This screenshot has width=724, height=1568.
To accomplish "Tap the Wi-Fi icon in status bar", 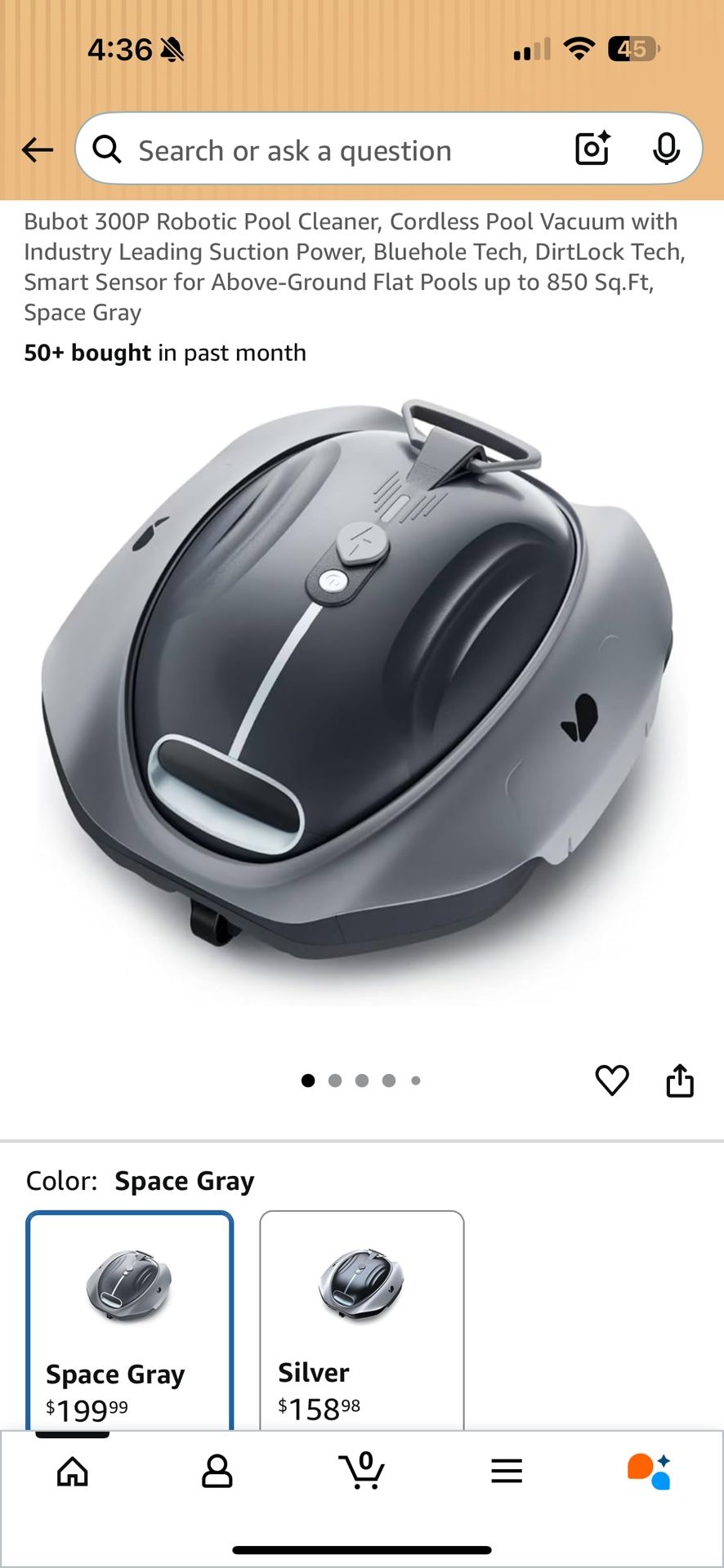I will (x=580, y=49).
